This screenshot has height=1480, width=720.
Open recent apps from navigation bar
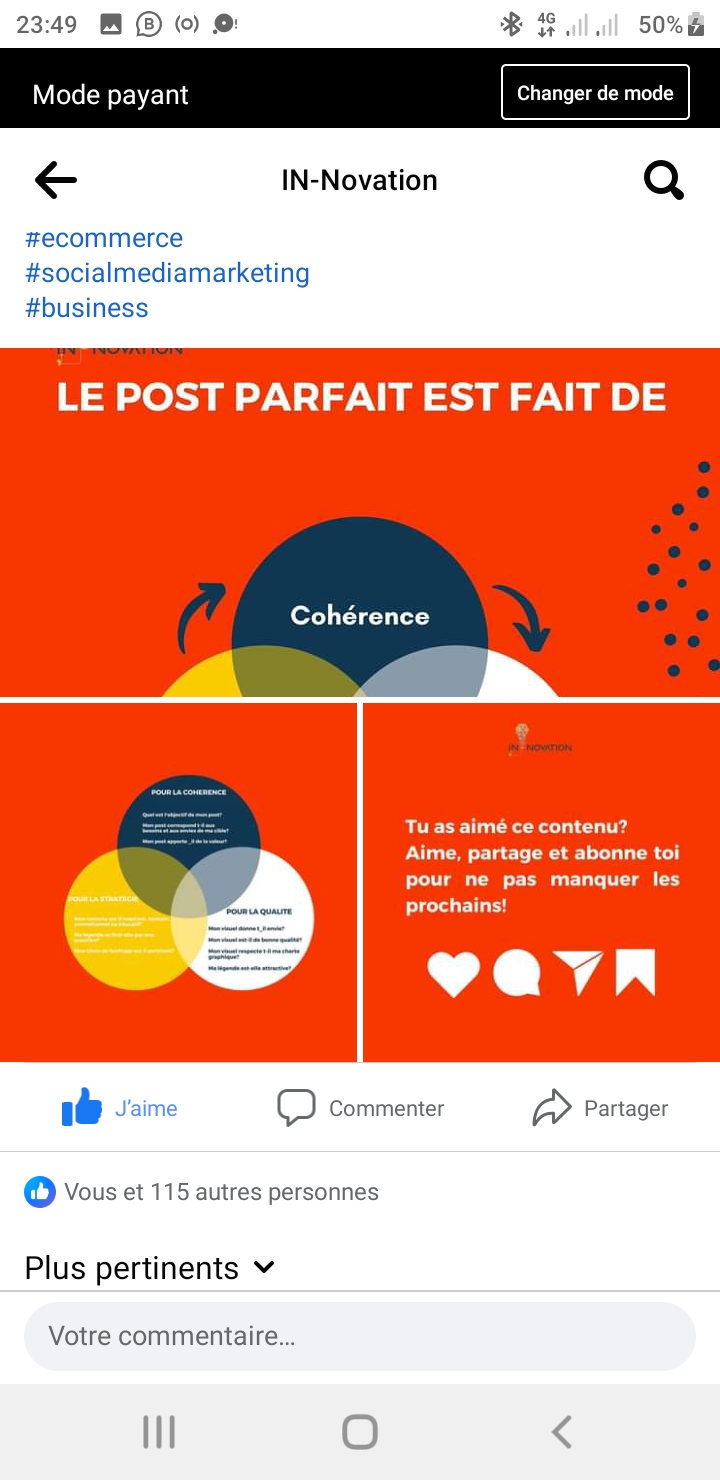click(159, 1432)
